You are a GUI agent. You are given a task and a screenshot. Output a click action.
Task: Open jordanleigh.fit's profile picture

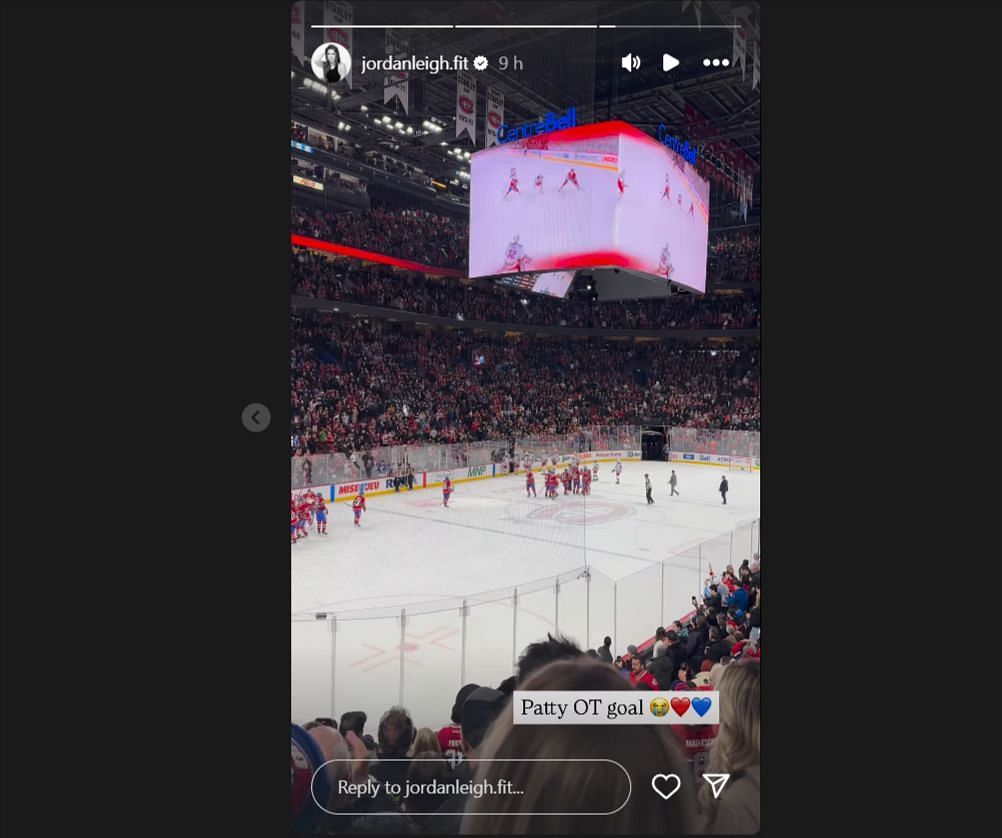[331, 63]
